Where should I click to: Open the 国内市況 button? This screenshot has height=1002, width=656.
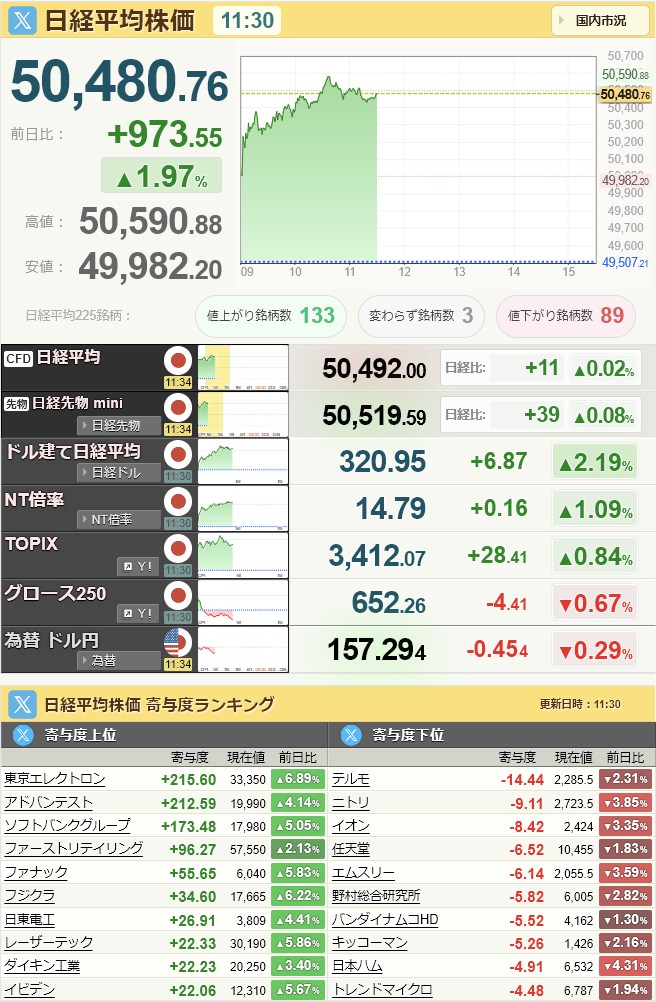[x=600, y=21]
